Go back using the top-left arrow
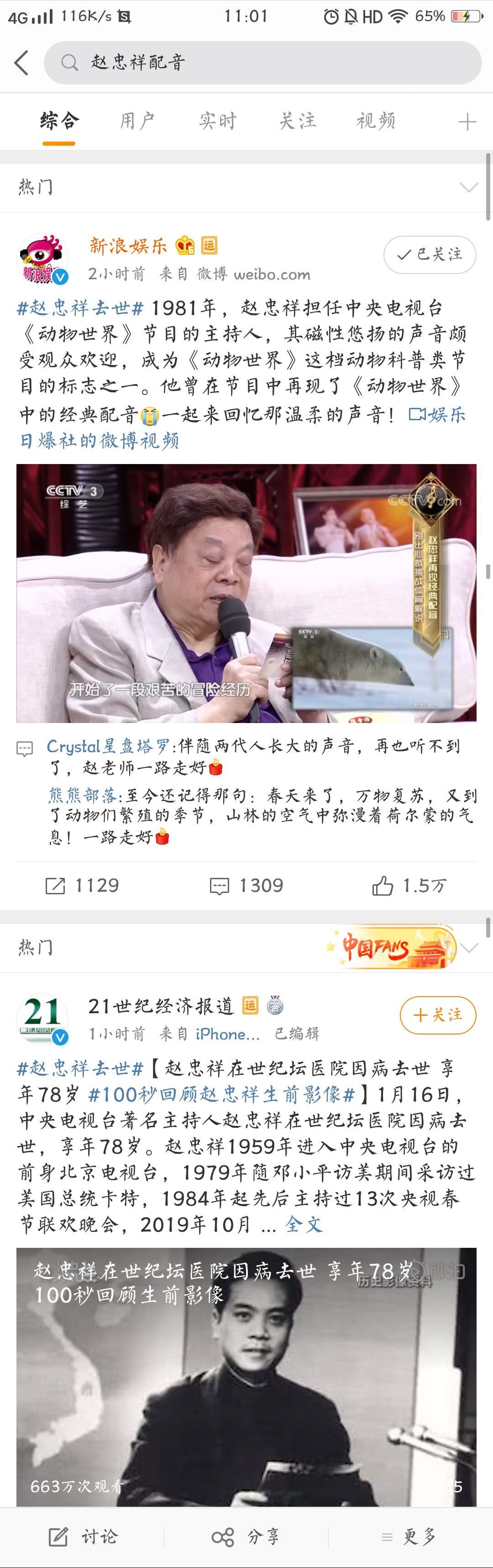The image size is (493, 1568). tap(22, 63)
